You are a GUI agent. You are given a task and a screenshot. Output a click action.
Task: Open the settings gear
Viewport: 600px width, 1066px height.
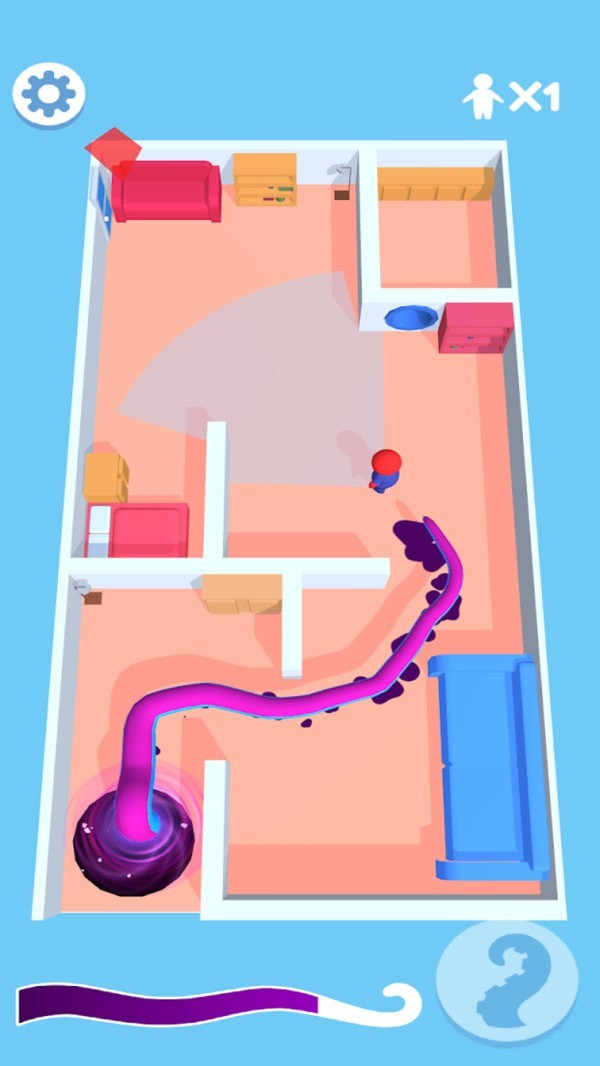click(x=48, y=94)
